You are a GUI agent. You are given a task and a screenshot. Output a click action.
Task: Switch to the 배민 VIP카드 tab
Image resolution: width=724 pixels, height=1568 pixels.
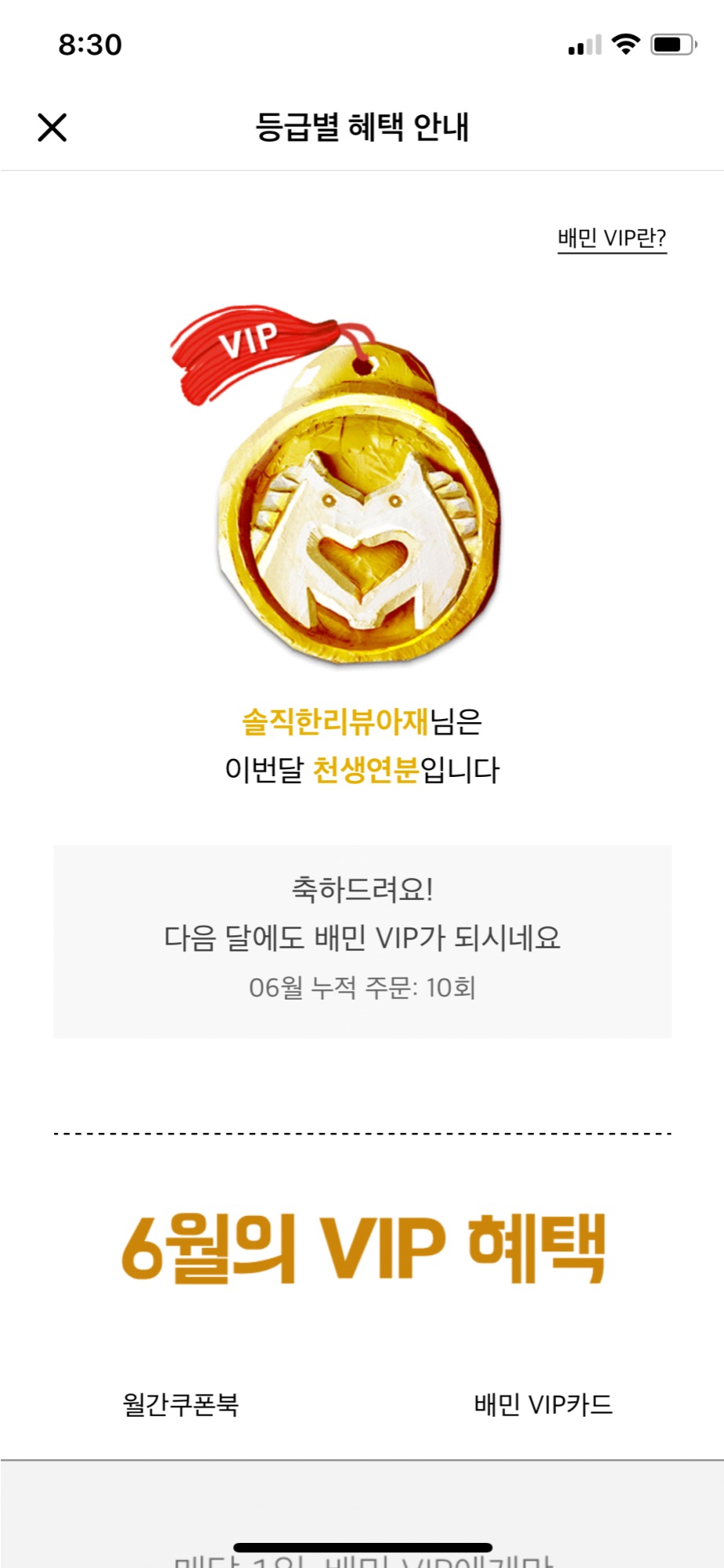tap(543, 1404)
